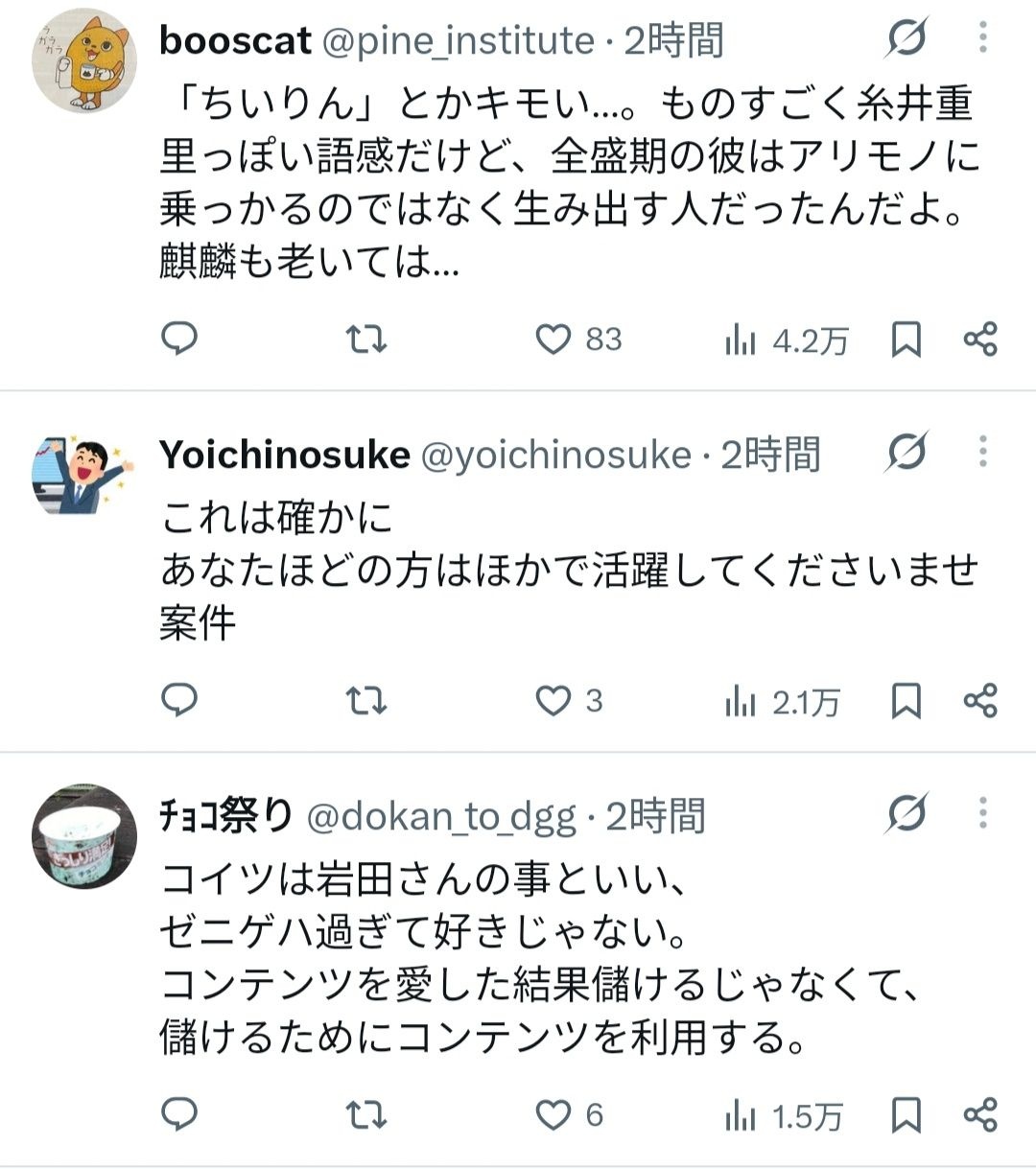Repost Yoichinosuke's tweet
Image resolution: width=1036 pixels, height=1169 pixels.
(x=365, y=701)
